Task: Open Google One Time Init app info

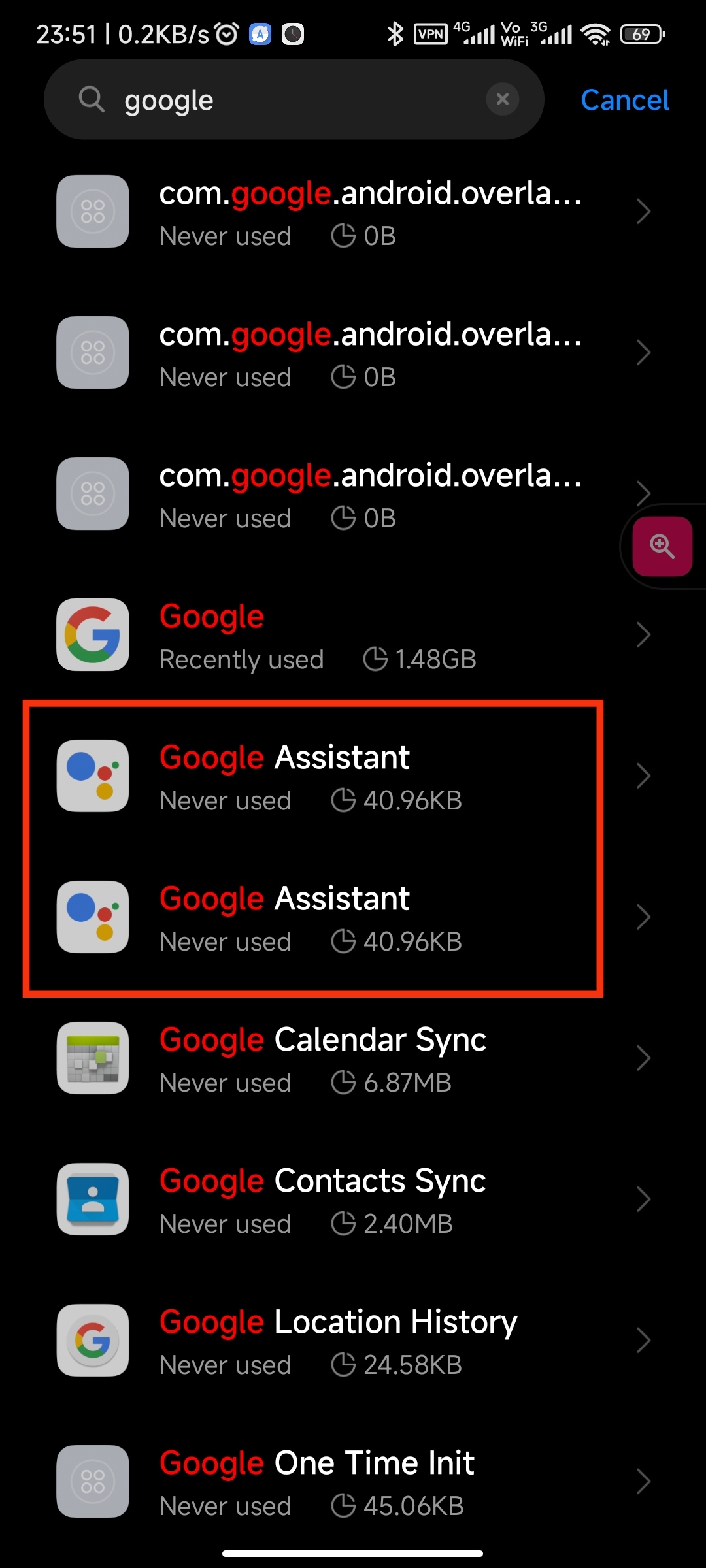Action: pyautogui.click(x=353, y=1482)
